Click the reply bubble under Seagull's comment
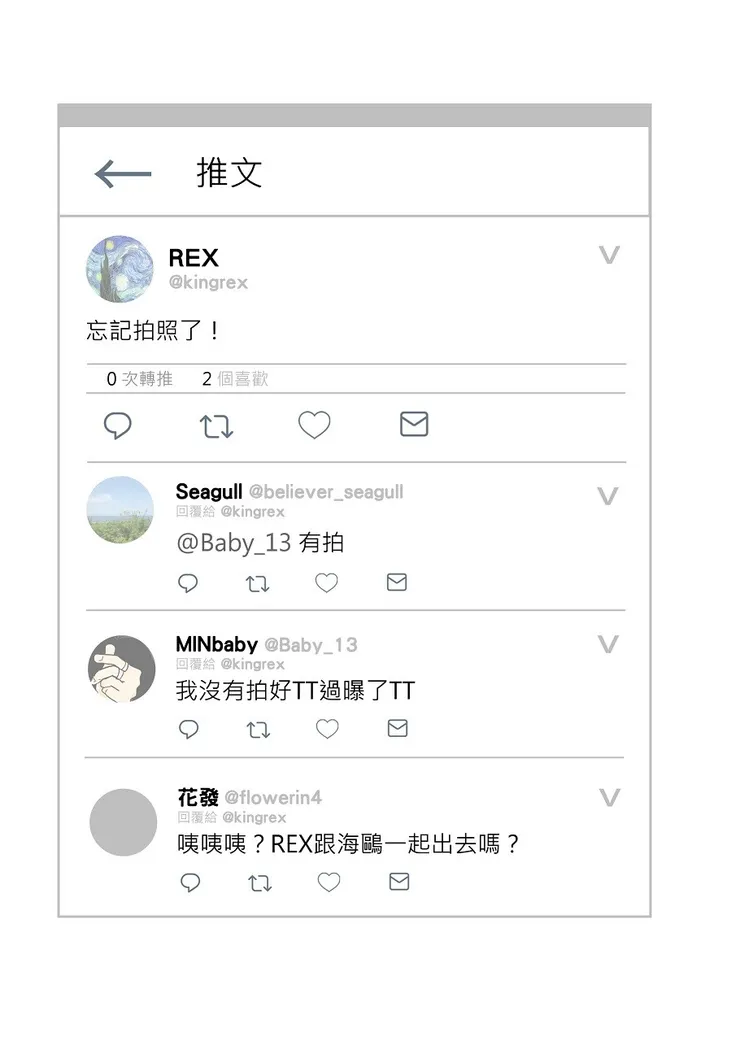 [x=188, y=582]
